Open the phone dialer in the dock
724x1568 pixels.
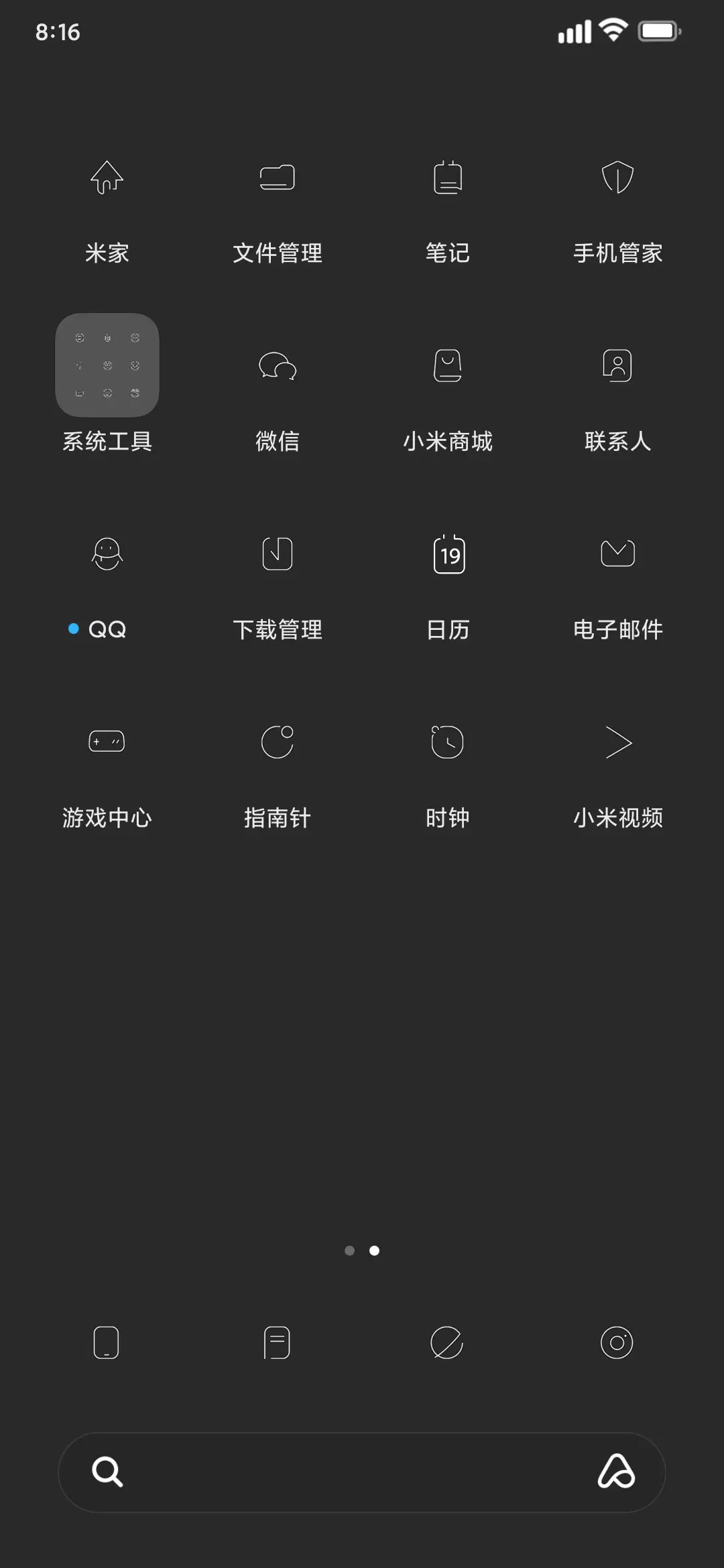107,1342
